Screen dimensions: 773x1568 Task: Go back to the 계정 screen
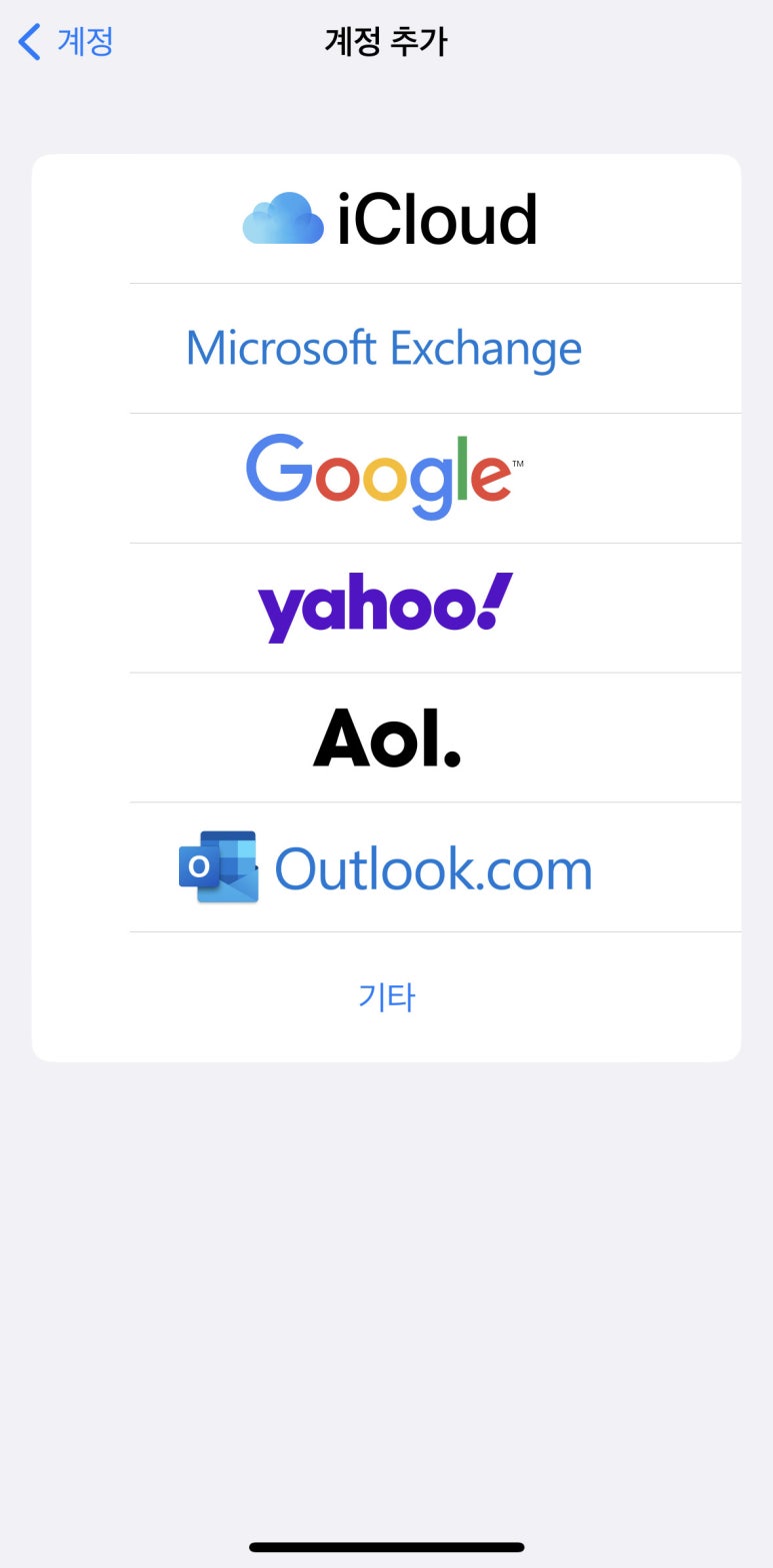pos(66,42)
